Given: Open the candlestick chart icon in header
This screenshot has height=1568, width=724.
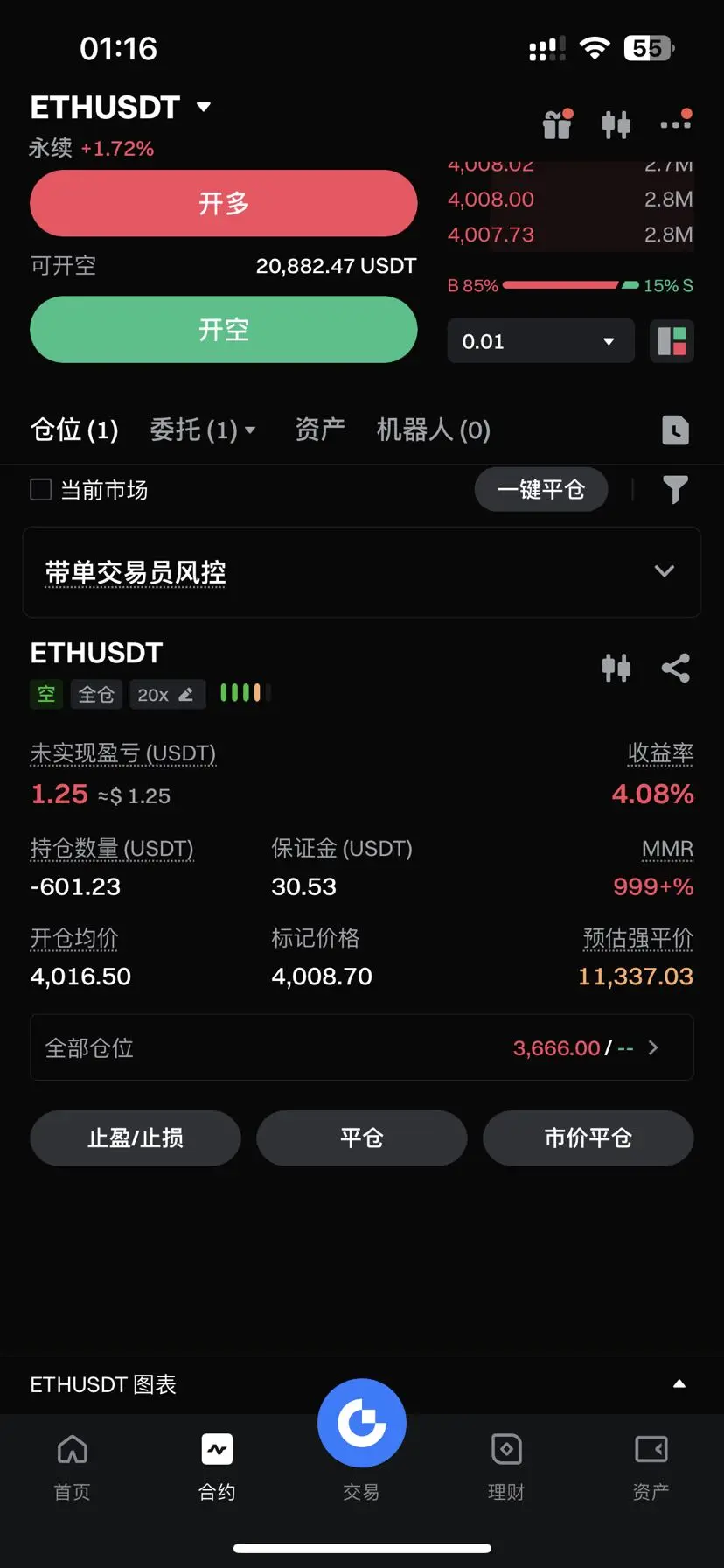Looking at the screenshot, I should coord(616,124).
